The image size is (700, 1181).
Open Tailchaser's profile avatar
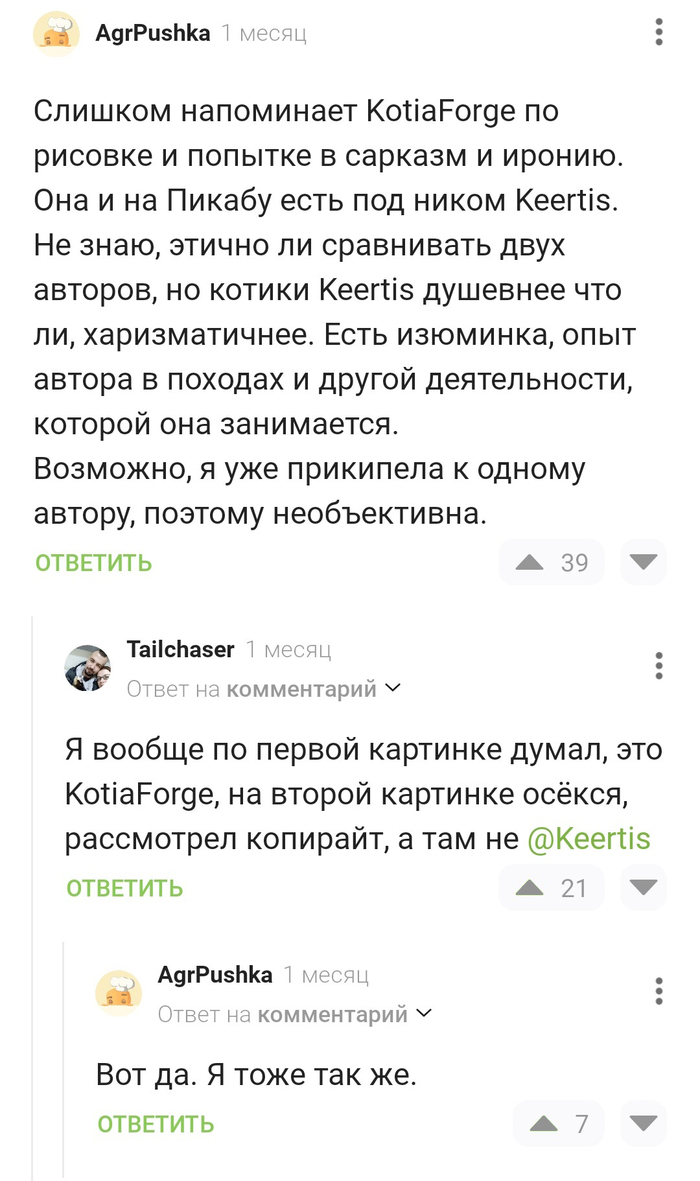[88, 668]
